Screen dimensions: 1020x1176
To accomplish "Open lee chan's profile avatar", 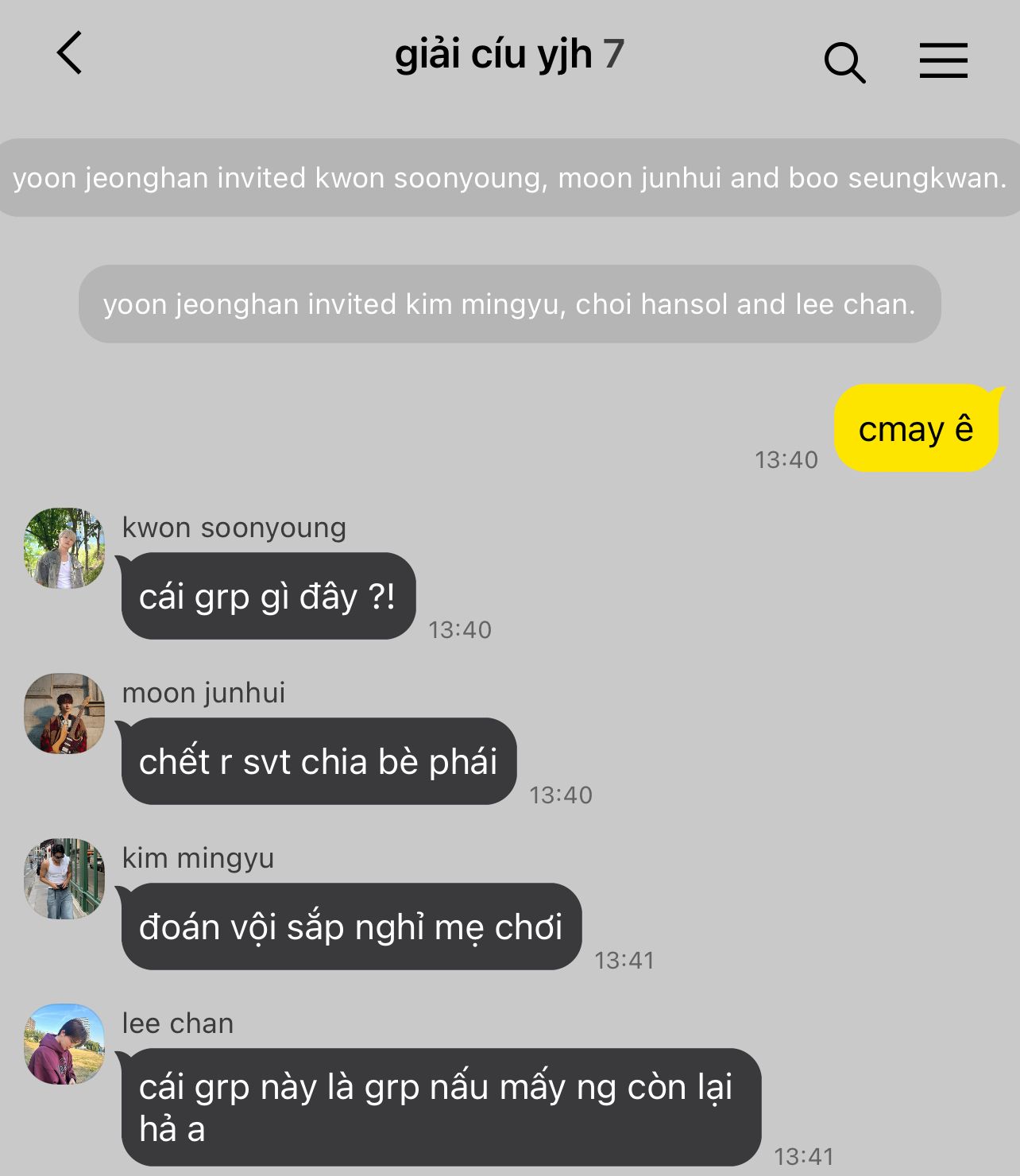I will point(64,1044).
